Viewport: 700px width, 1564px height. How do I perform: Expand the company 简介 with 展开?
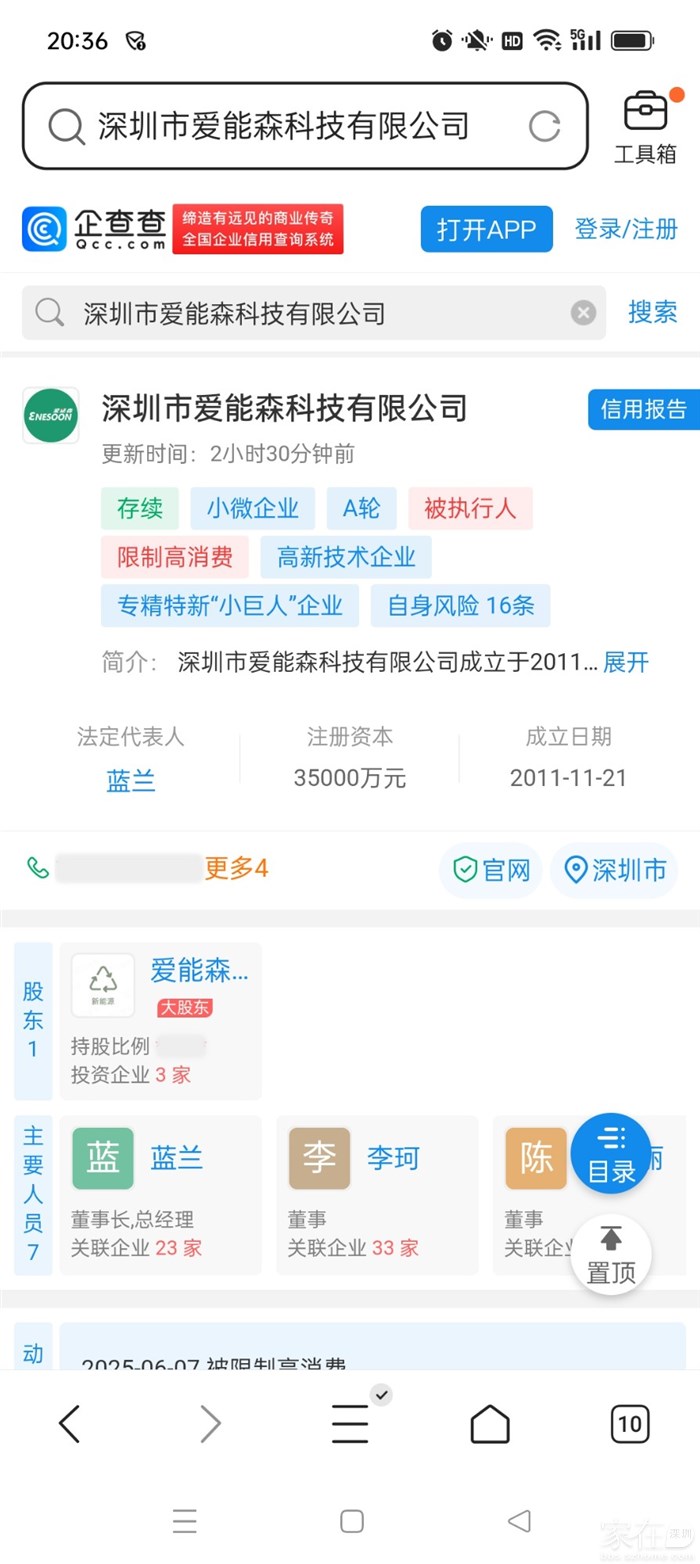[626, 662]
